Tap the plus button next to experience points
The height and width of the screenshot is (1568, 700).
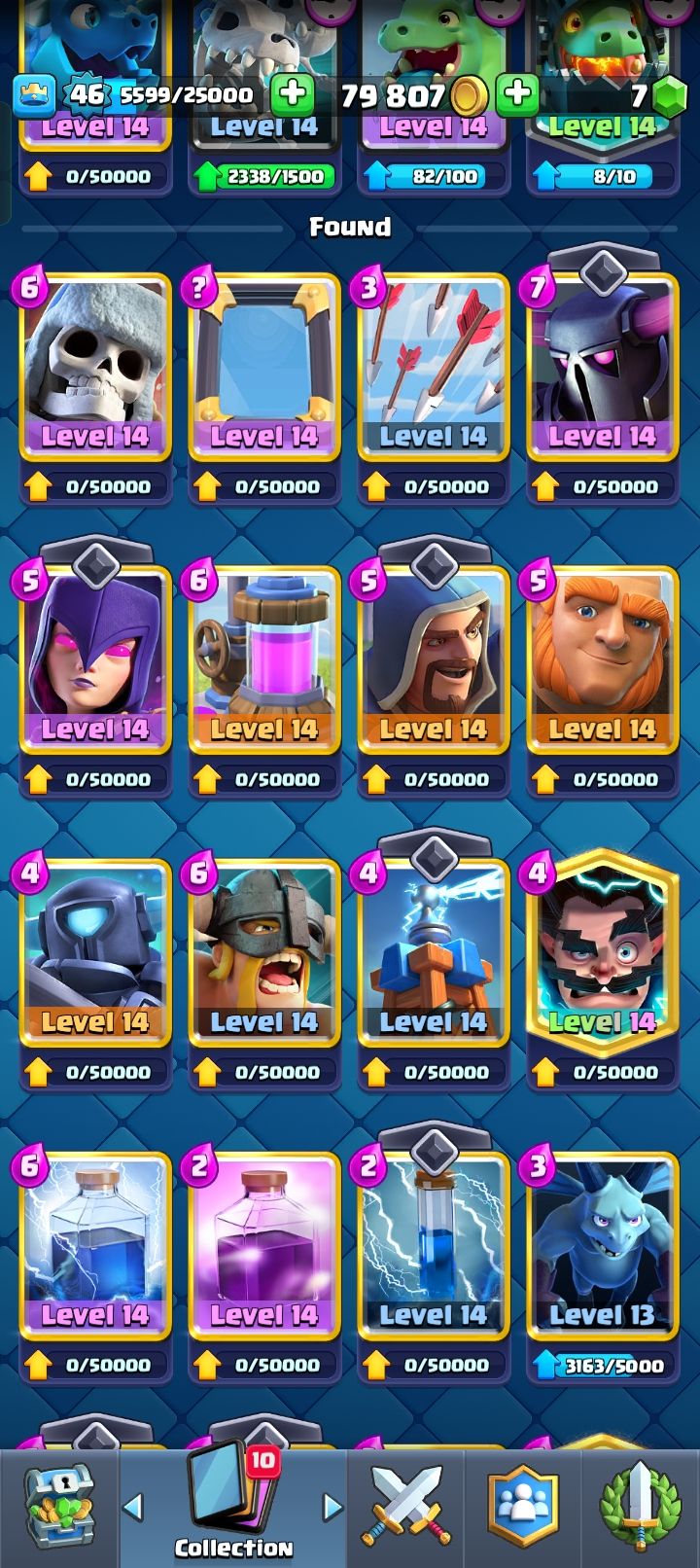[291, 94]
